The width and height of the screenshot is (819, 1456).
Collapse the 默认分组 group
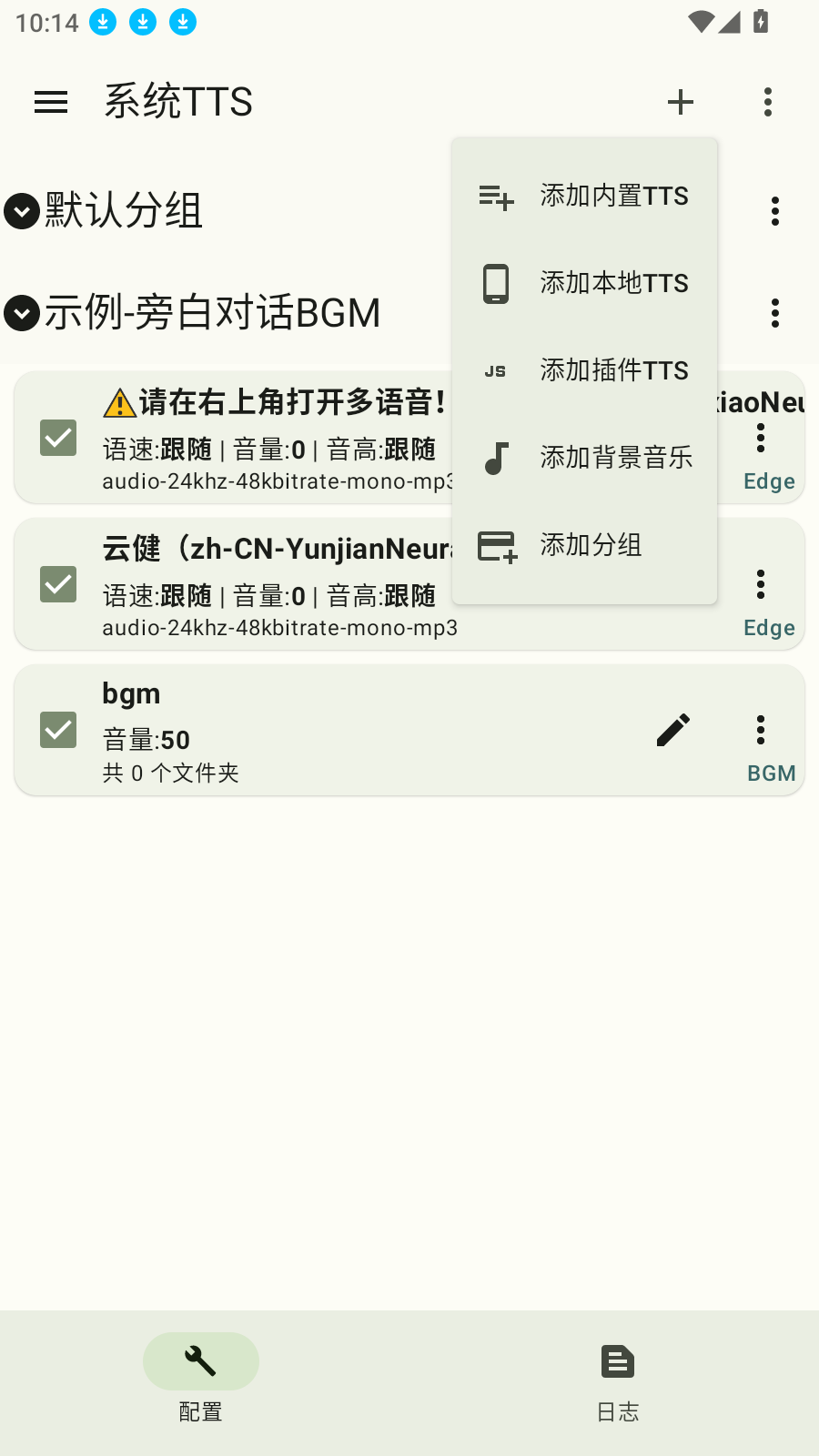coord(22,211)
